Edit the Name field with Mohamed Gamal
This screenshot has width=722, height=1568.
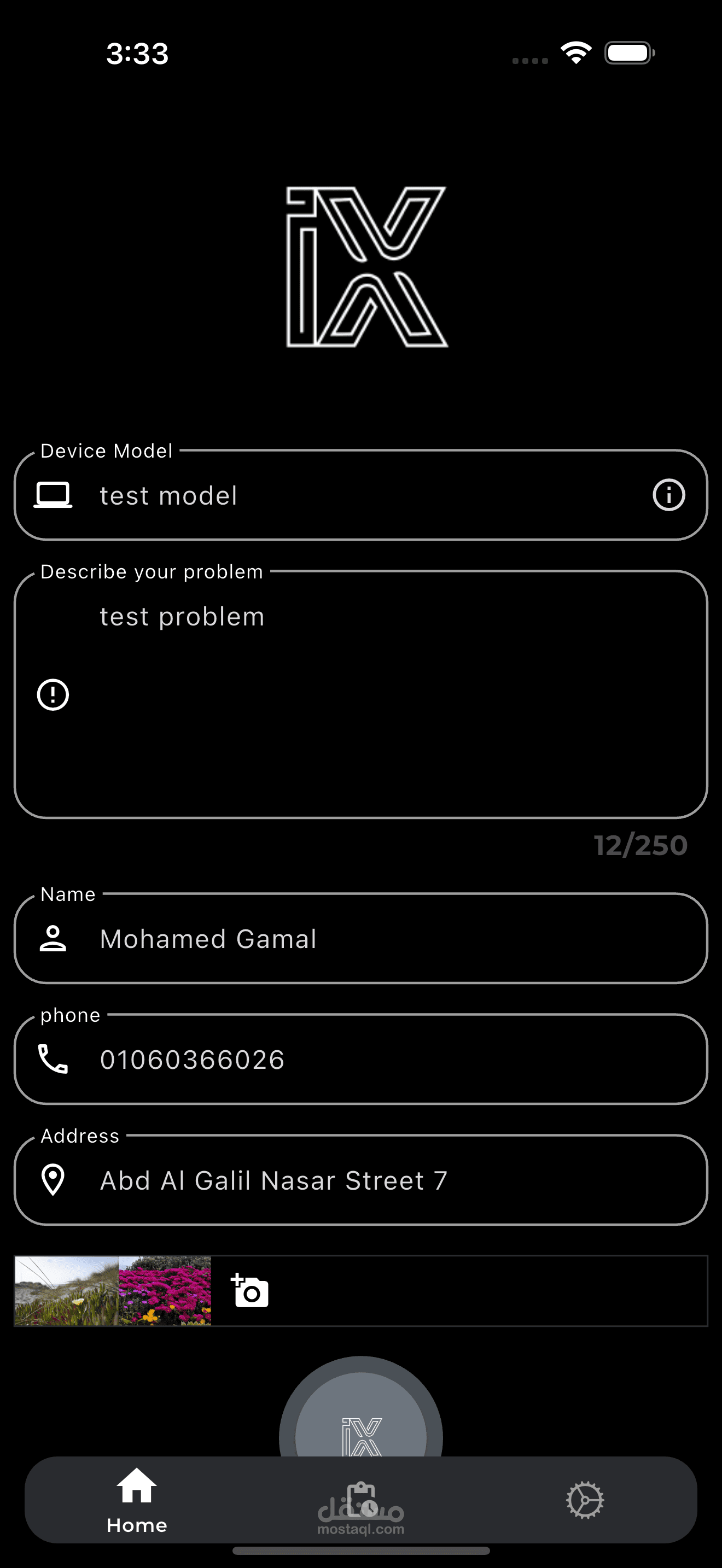click(365, 939)
